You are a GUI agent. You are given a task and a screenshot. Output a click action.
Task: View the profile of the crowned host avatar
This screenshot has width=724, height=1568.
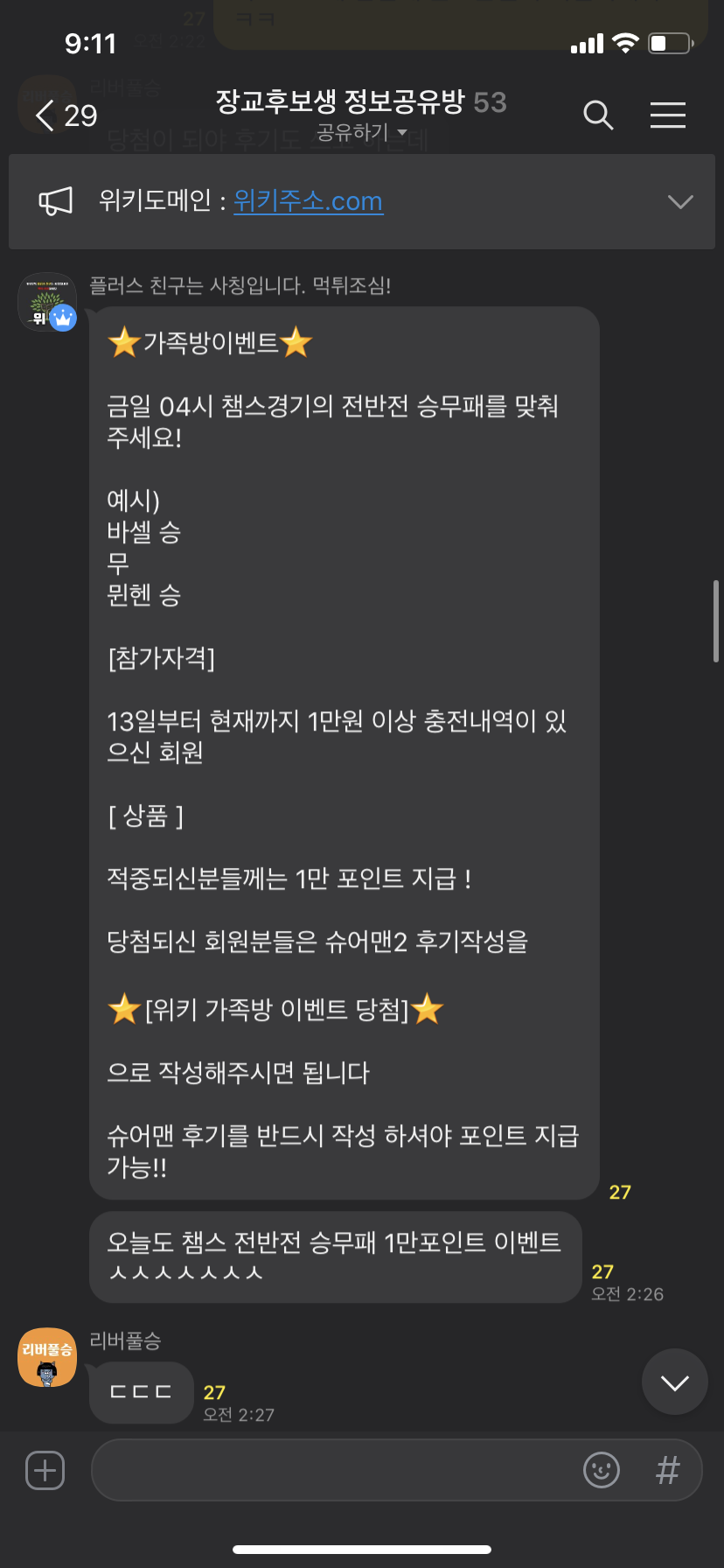coord(47,303)
